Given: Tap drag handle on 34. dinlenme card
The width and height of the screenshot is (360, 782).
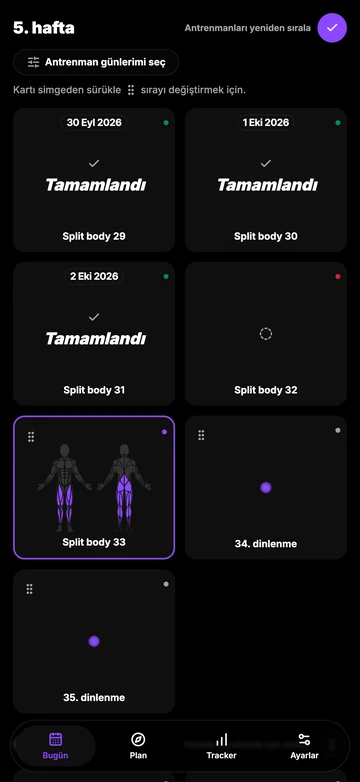Looking at the screenshot, I should [x=201, y=435].
